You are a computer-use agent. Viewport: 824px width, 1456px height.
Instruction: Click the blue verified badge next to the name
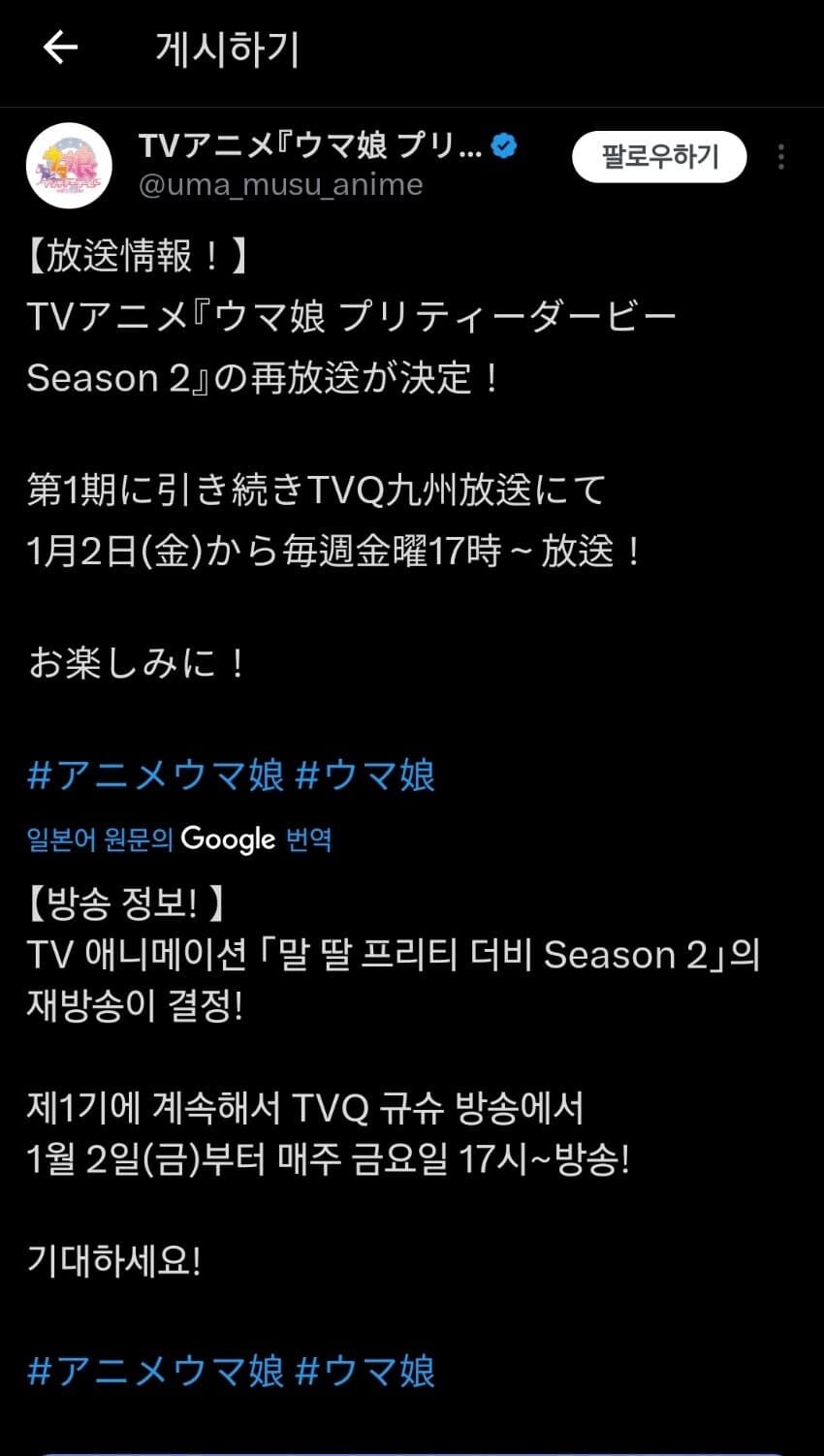[x=503, y=145]
